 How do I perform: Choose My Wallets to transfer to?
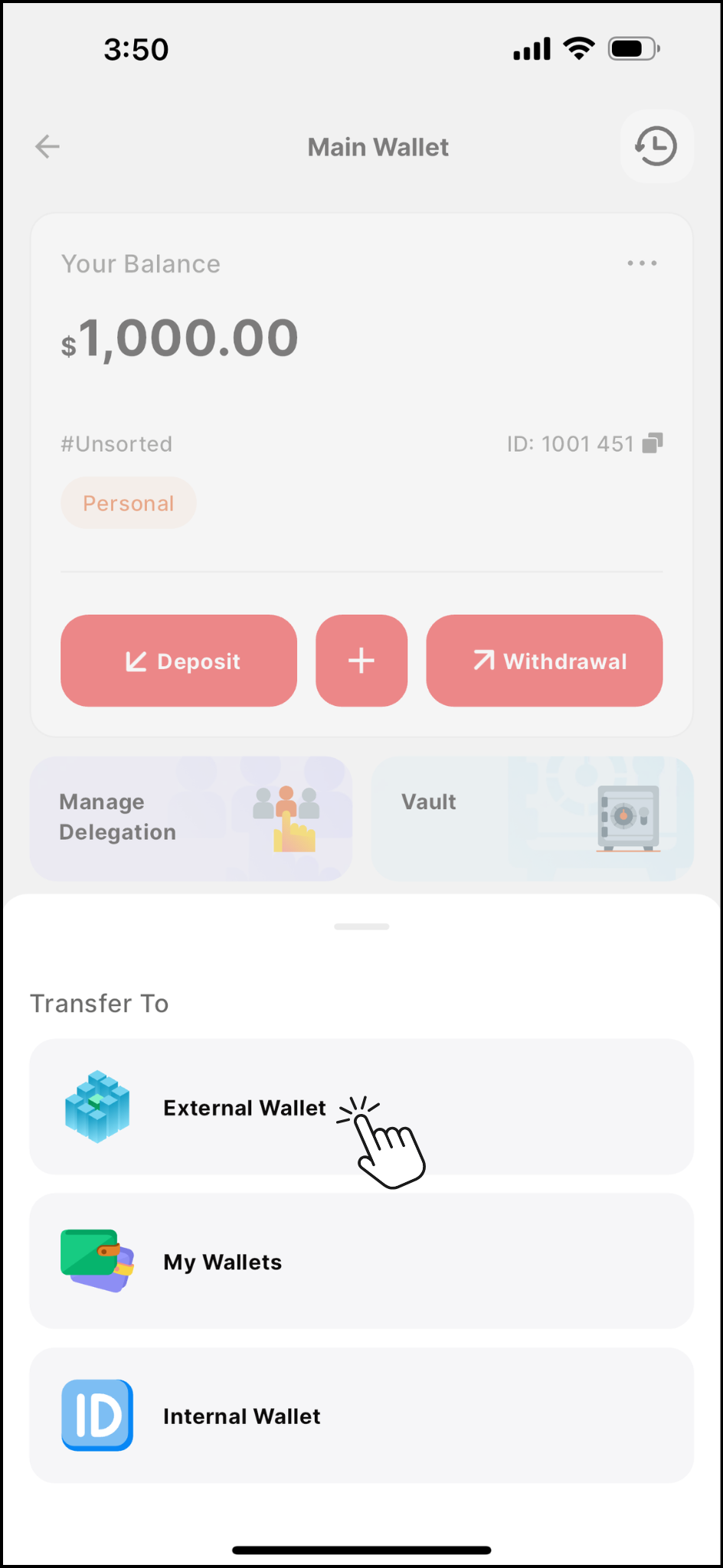click(x=361, y=1261)
